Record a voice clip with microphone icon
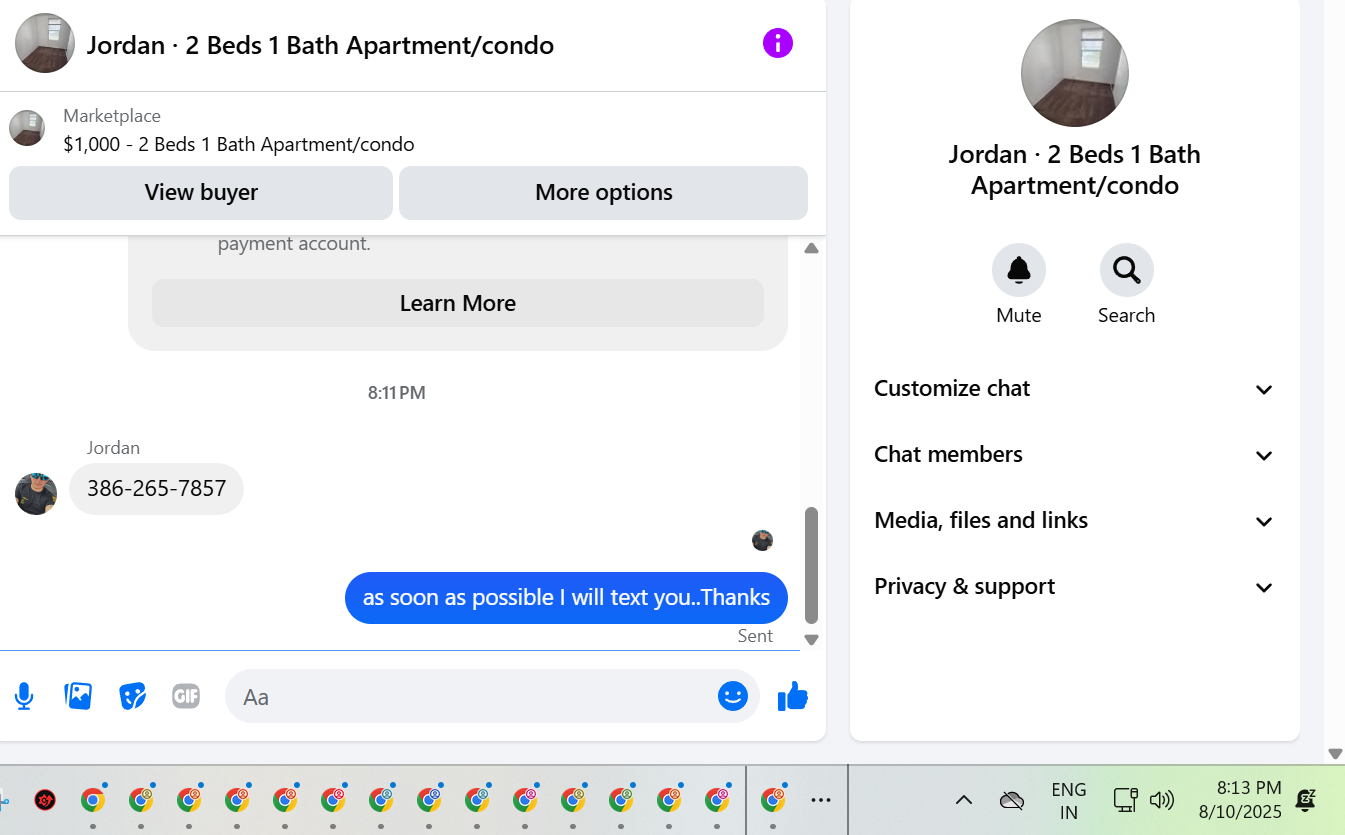This screenshot has width=1345, height=835. click(x=24, y=696)
